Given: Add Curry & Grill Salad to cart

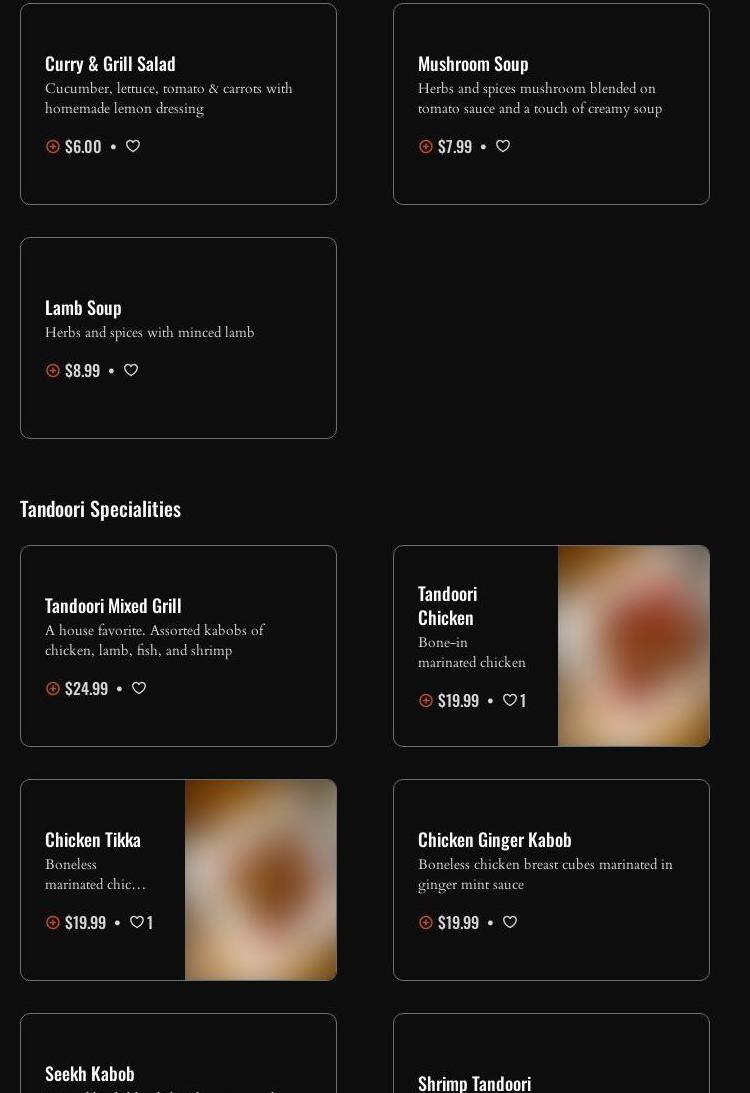Looking at the screenshot, I should pyautogui.click(x=53, y=146).
